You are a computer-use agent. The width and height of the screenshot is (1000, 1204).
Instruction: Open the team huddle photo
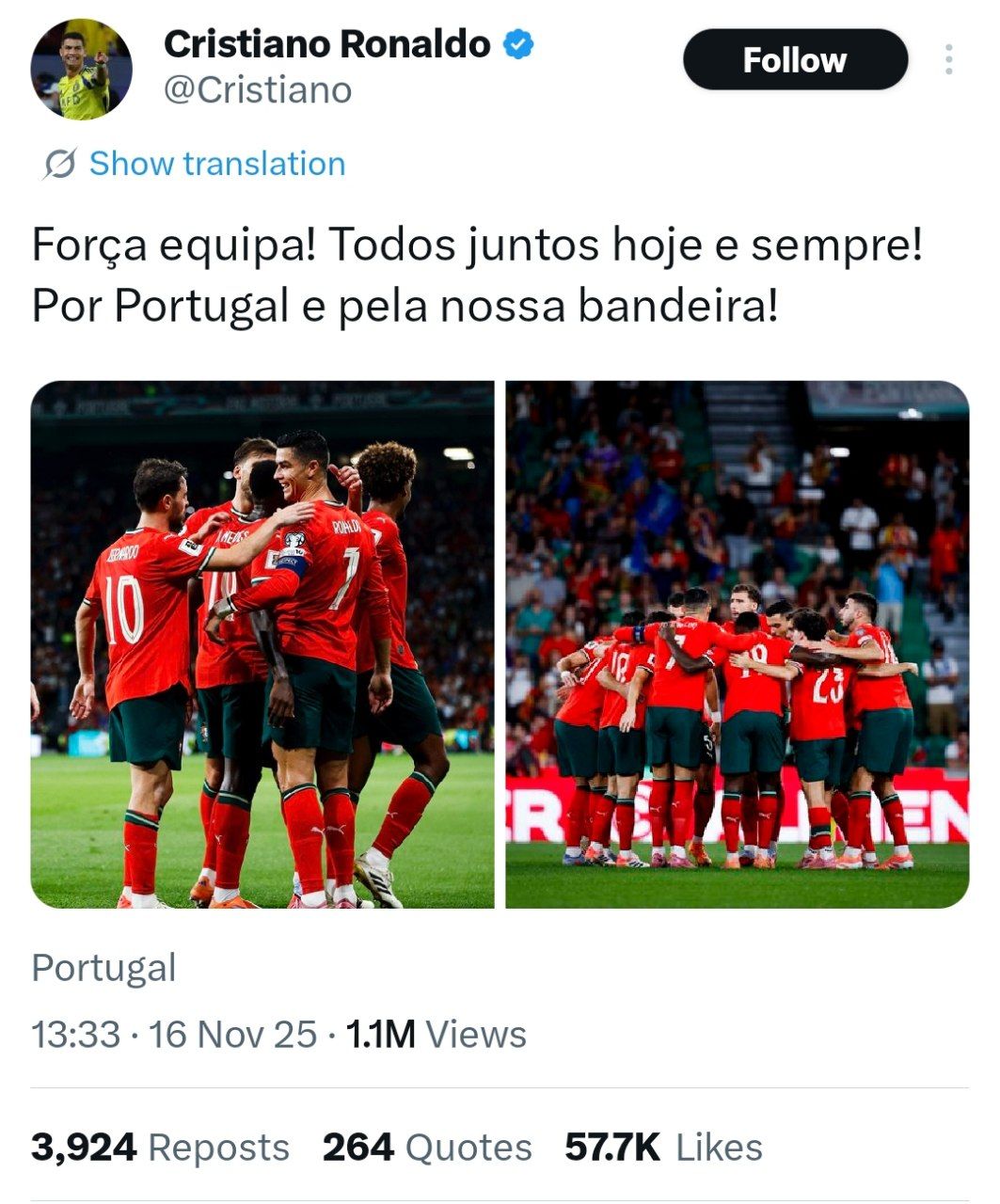click(x=737, y=644)
